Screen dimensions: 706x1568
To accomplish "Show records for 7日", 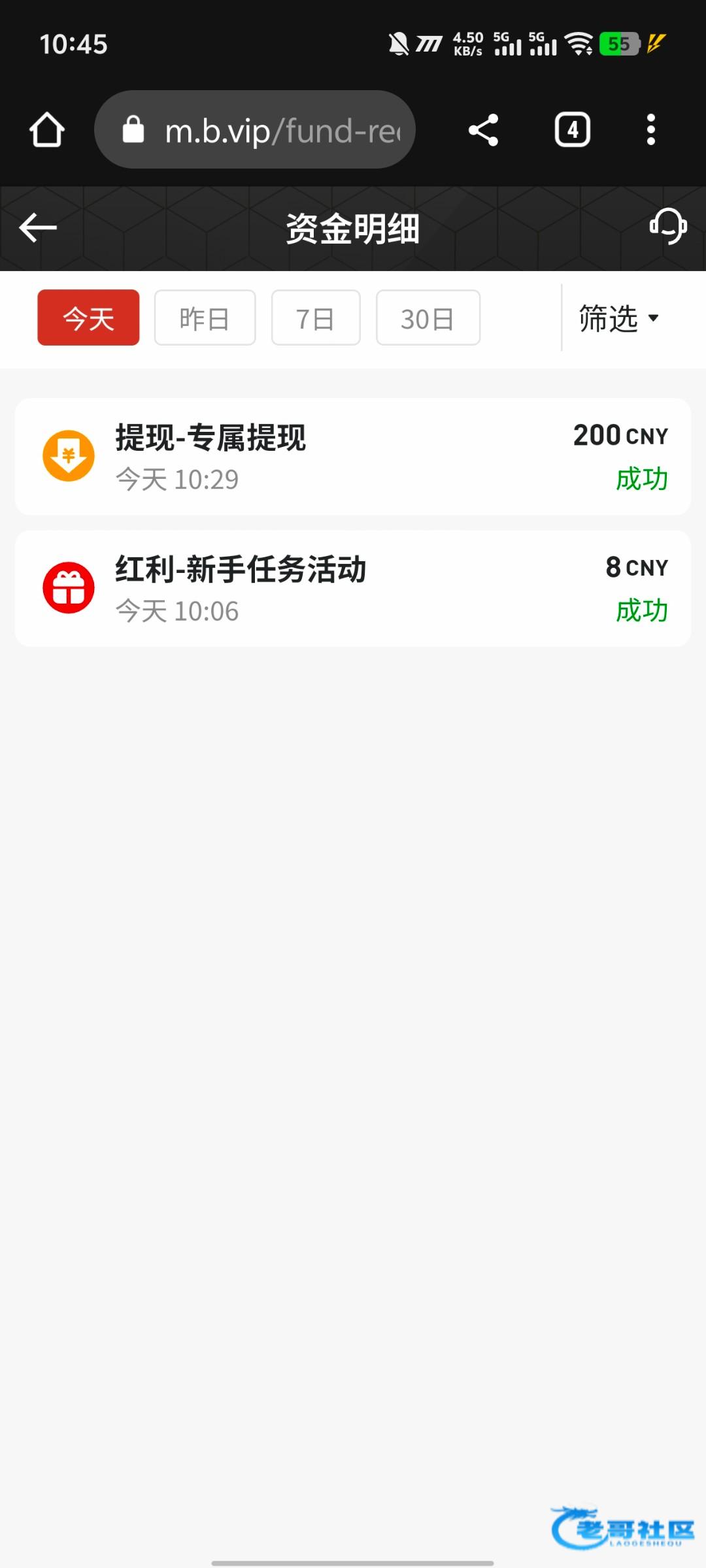I will pyautogui.click(x=316, y=318).
